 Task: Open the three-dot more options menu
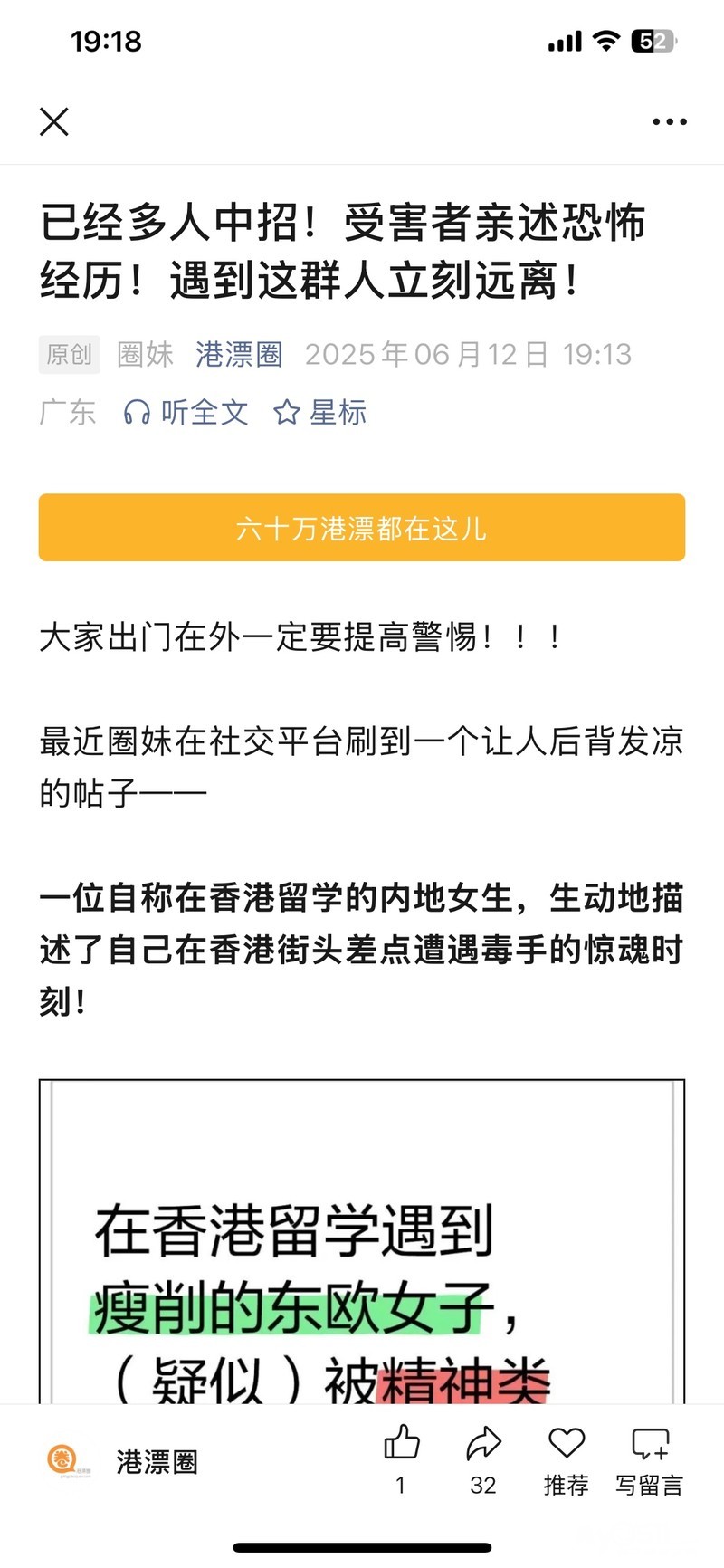point(670,121)
